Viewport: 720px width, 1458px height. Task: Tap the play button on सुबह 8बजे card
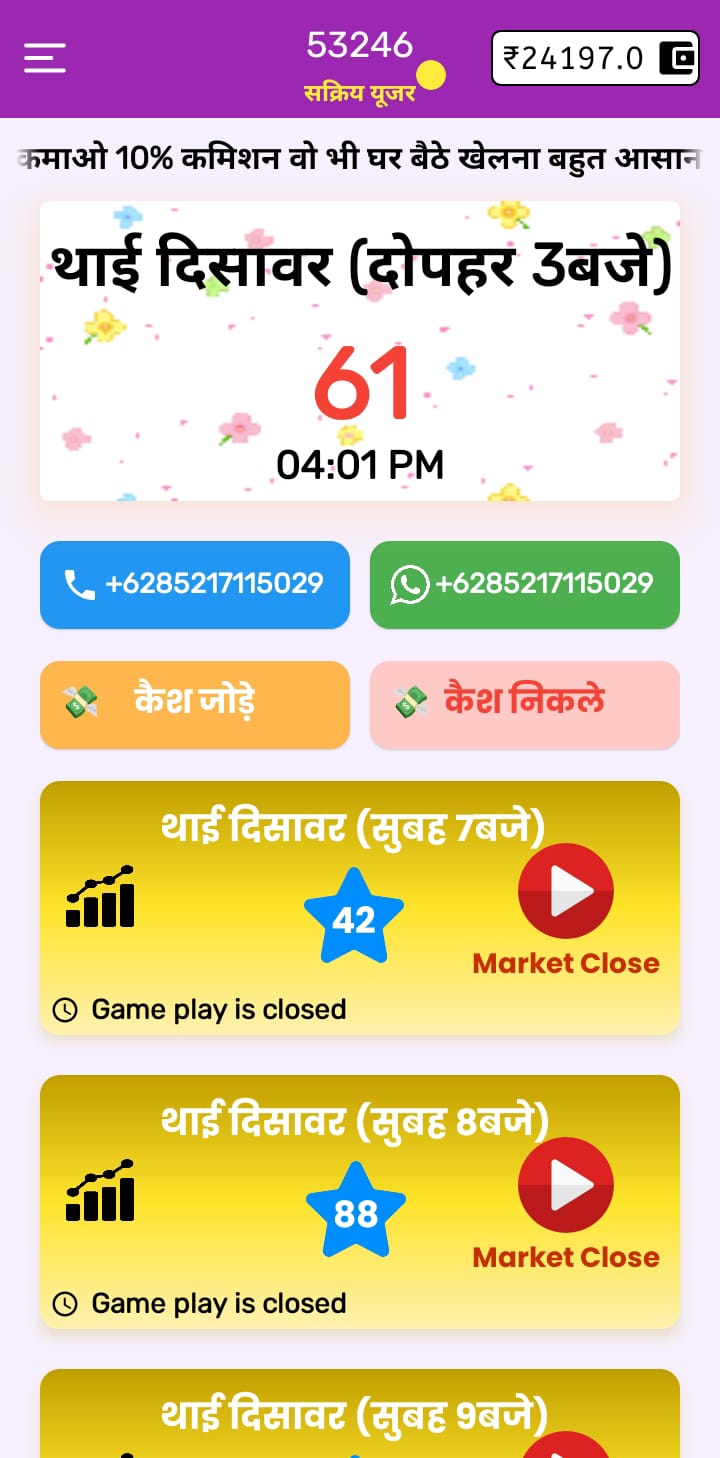coord(565,1185)
